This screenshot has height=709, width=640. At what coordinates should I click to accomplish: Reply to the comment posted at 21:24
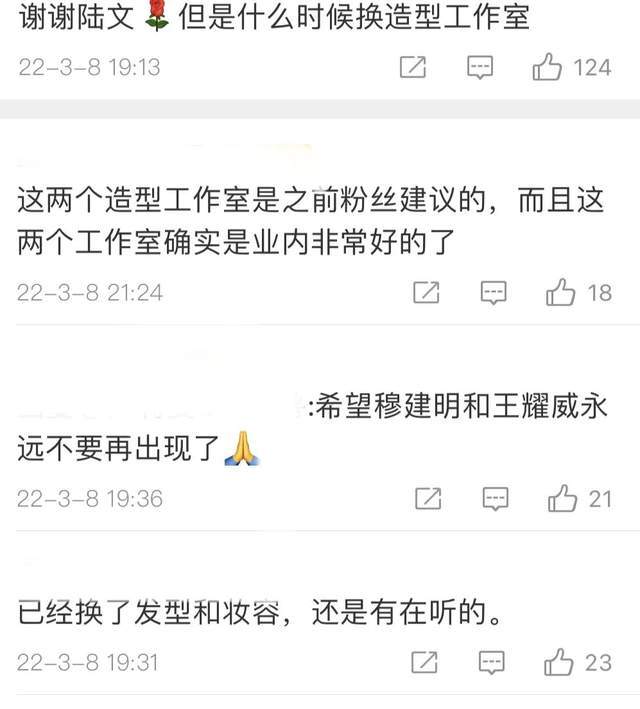[494, 293]
